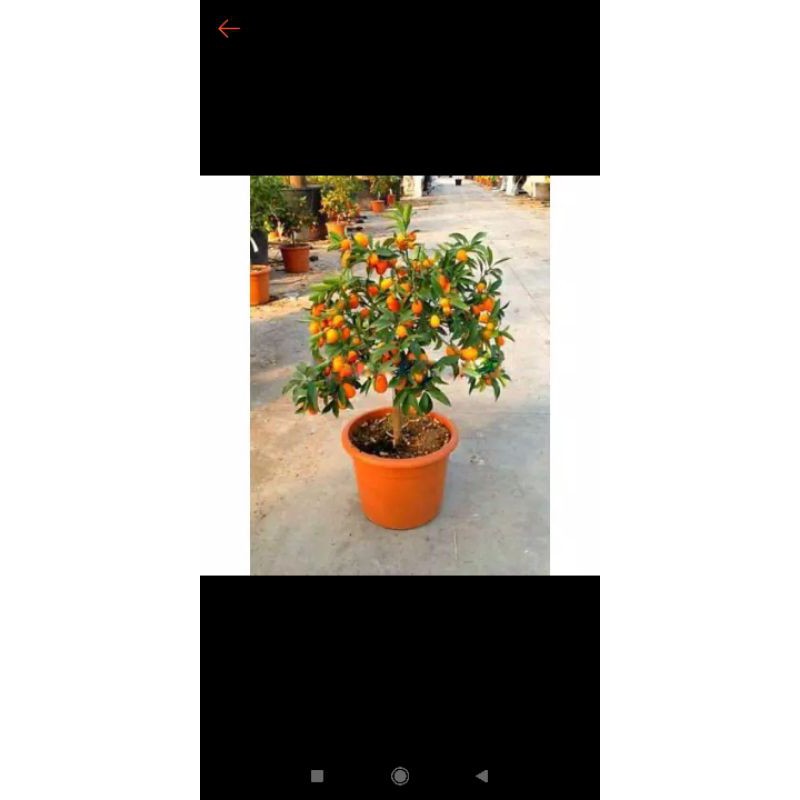Tap the red back arrow
This screenshot has width=800, height=800.
coord(229,29)
